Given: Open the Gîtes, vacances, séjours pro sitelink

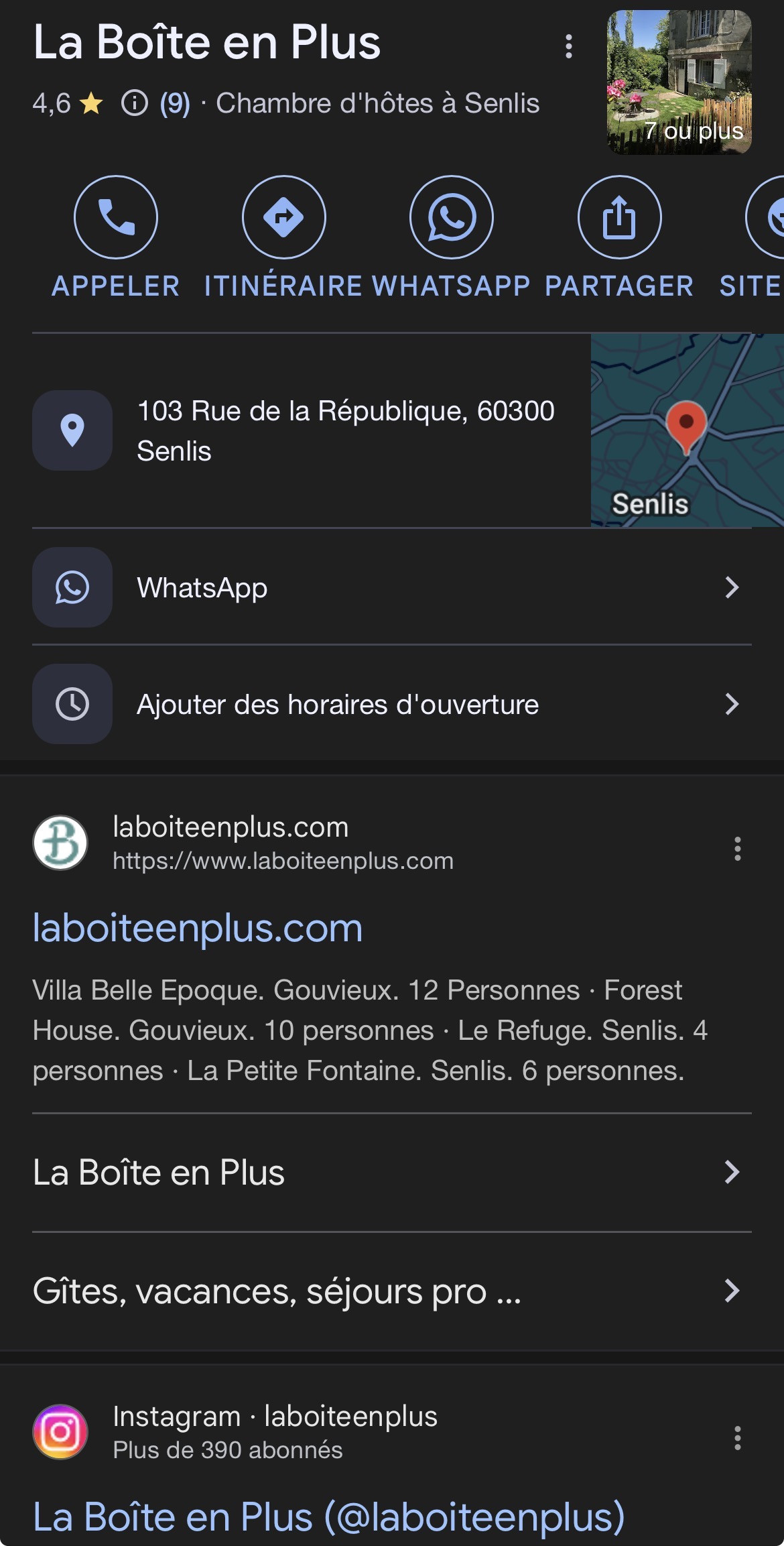Looking at the screenshot, I should point(391,1291).
